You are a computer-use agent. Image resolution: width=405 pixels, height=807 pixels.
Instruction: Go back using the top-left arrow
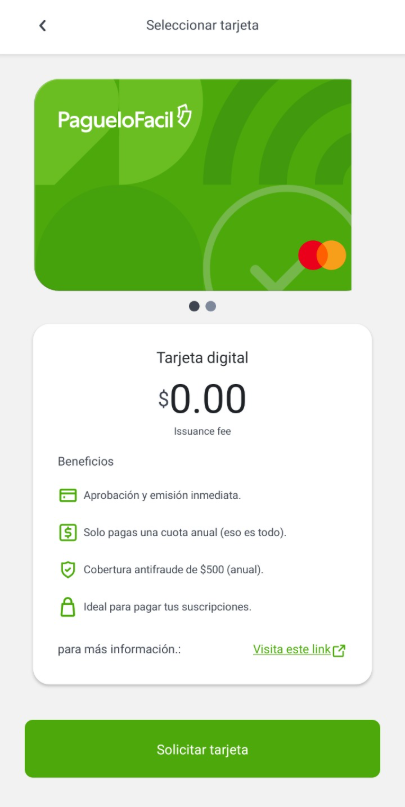pos(43,25)
